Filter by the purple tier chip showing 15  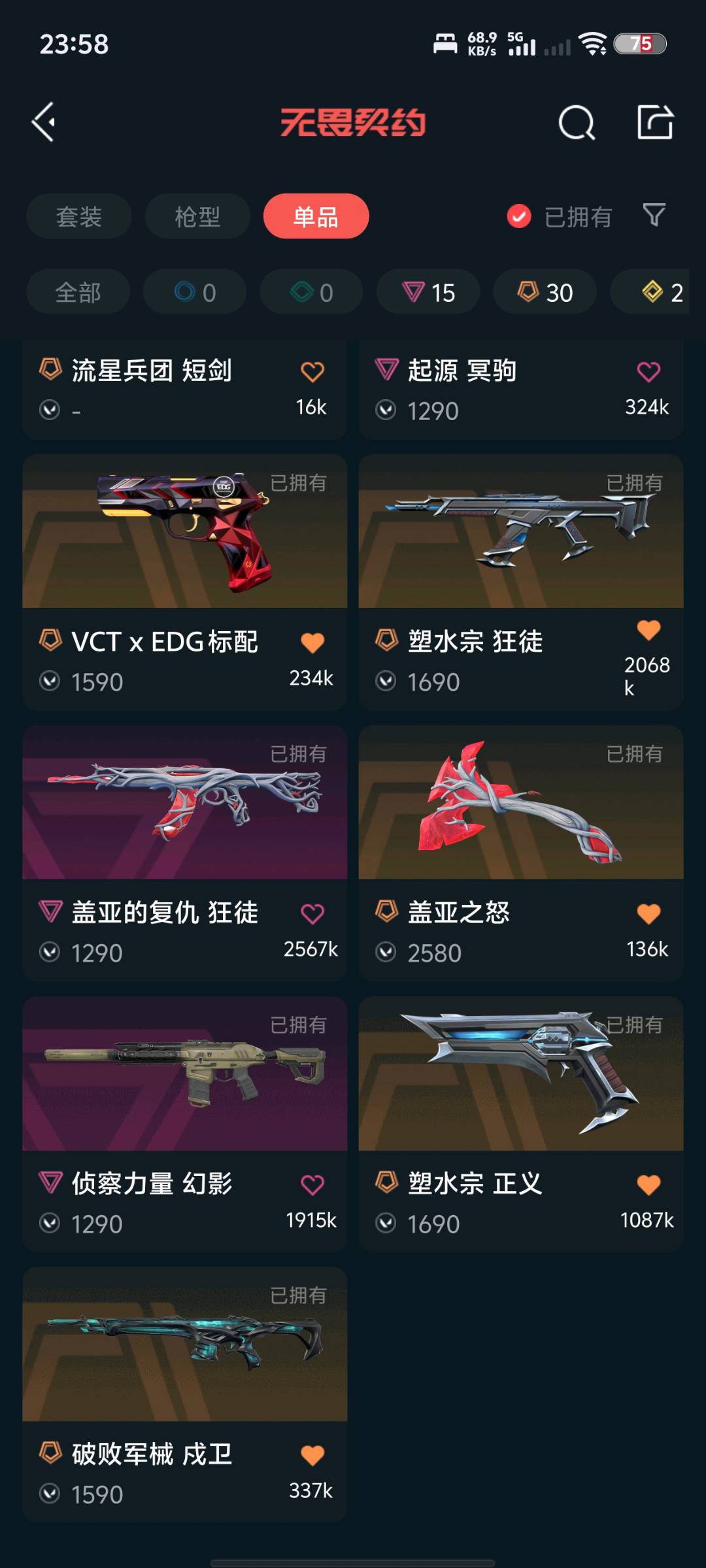[x=428, y=292]
